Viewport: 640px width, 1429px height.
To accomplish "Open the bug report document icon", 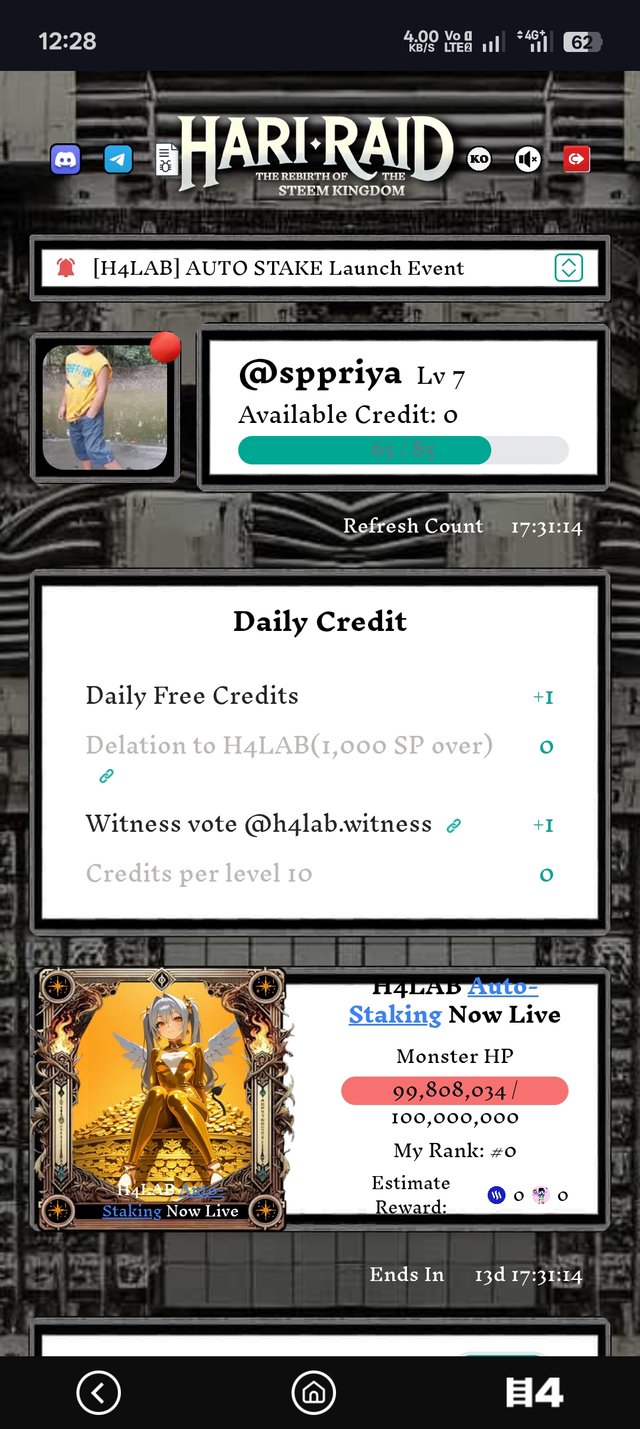I will pyautogui.click(x=166, y=159).
